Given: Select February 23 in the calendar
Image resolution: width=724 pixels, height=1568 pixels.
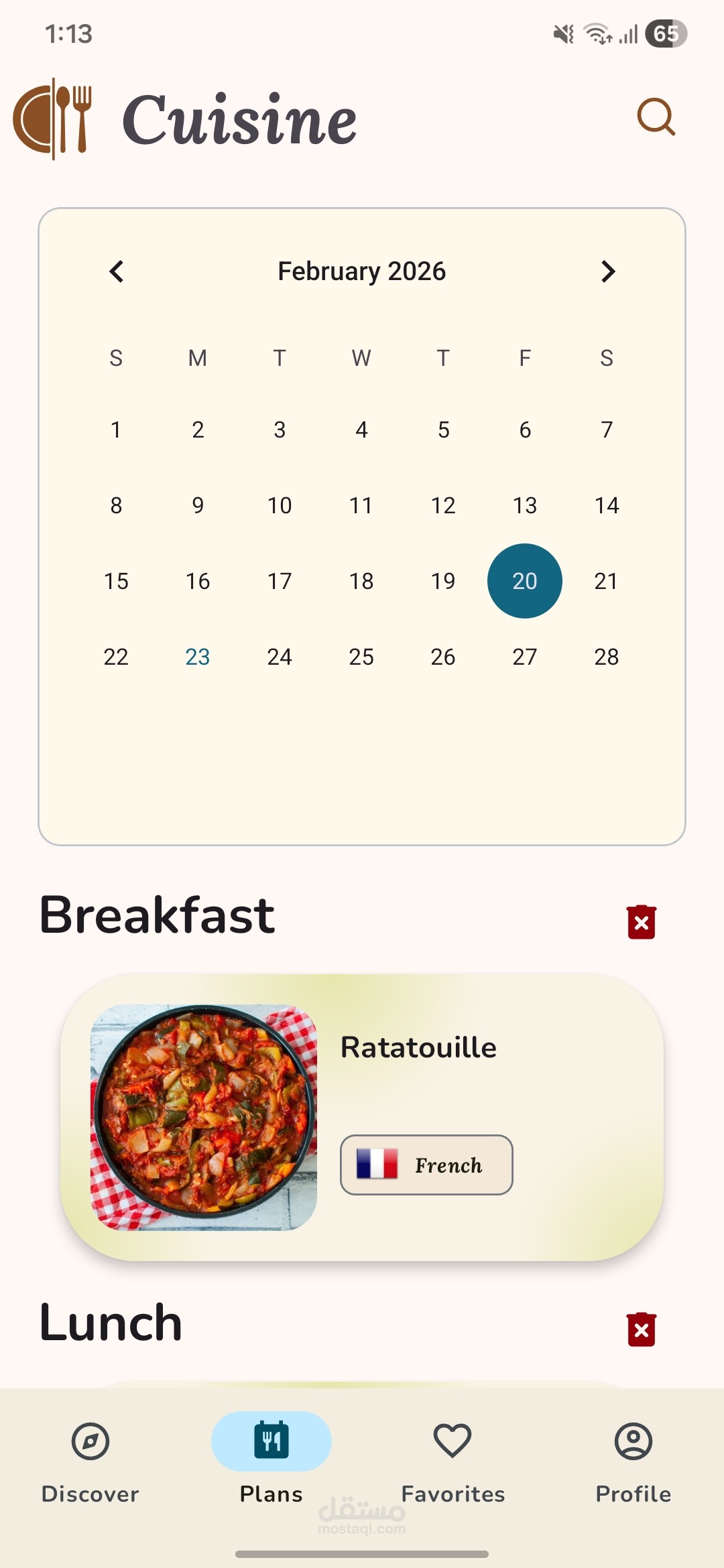Looking at the screenshot, I should pyautogui.click(x=198, y=657).
